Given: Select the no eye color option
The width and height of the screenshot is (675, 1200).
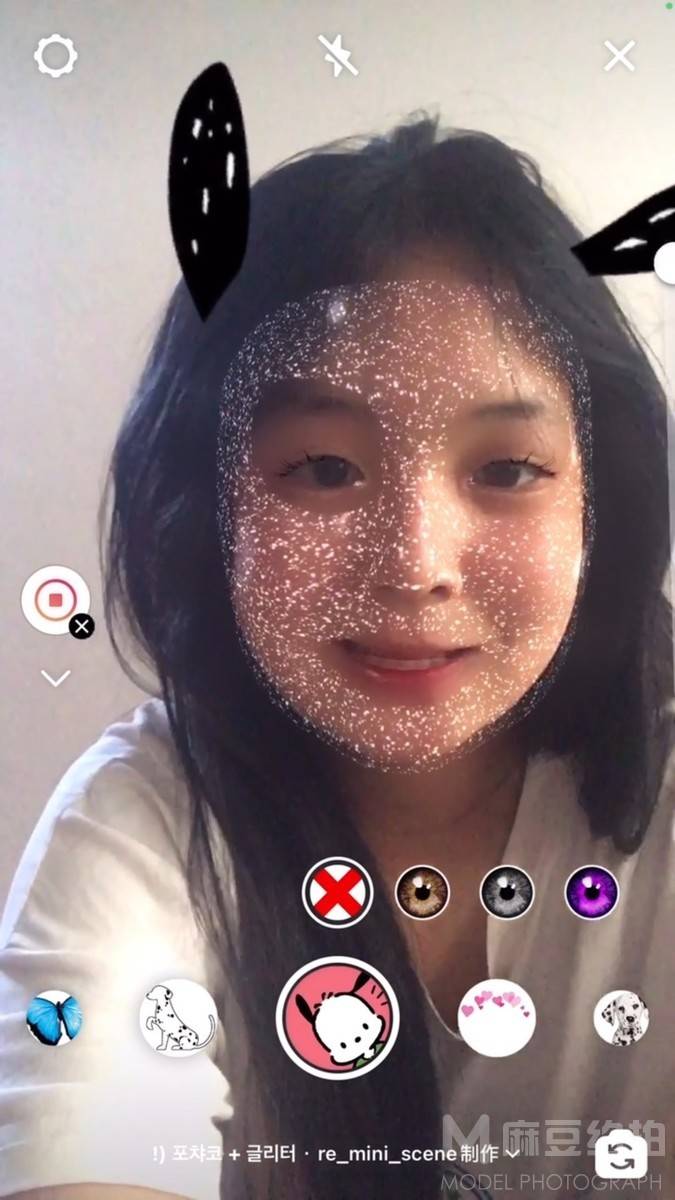Looking at the screenshot, I should (338, 892).
